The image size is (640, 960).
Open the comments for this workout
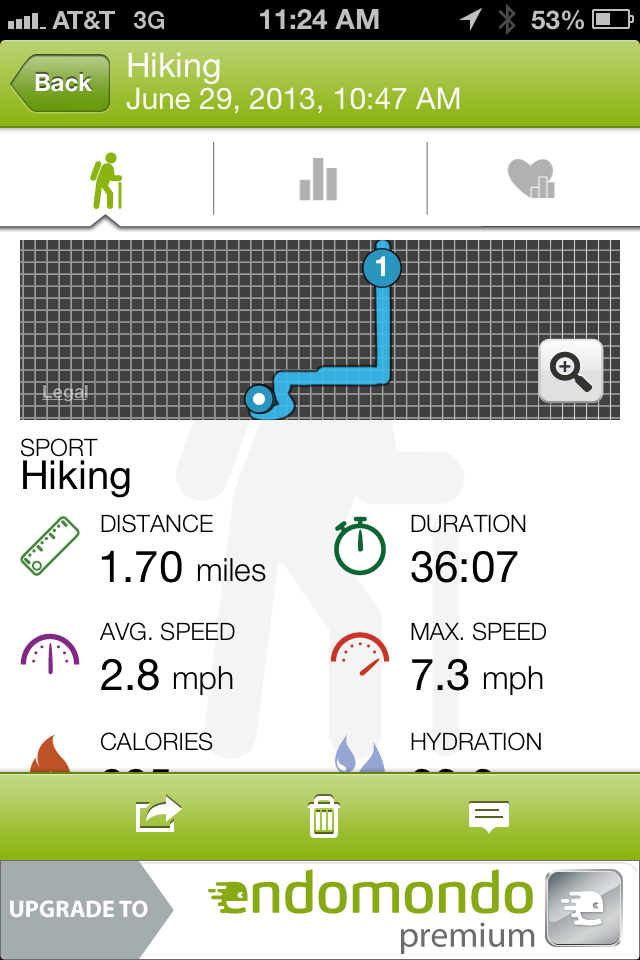click(x=489, y=816)
